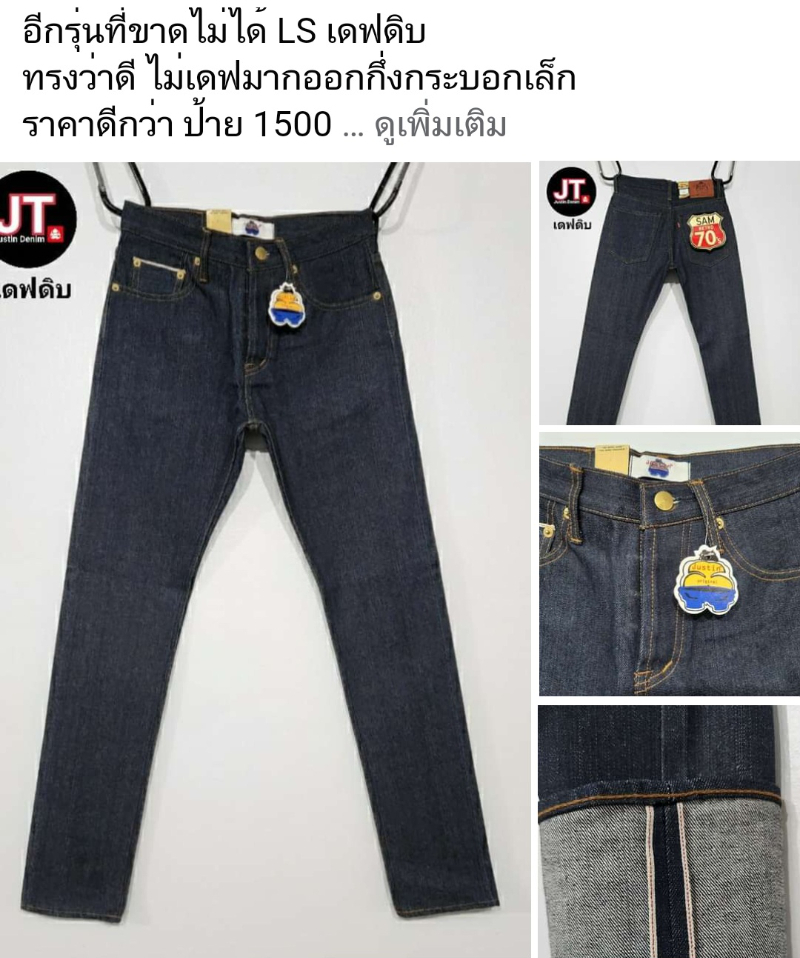The height and width of the screenshot is (958, 800).
Task: Expand post text with ดูเพิ่มเติม
Action: pyautogui.click(x=440, y=127)
